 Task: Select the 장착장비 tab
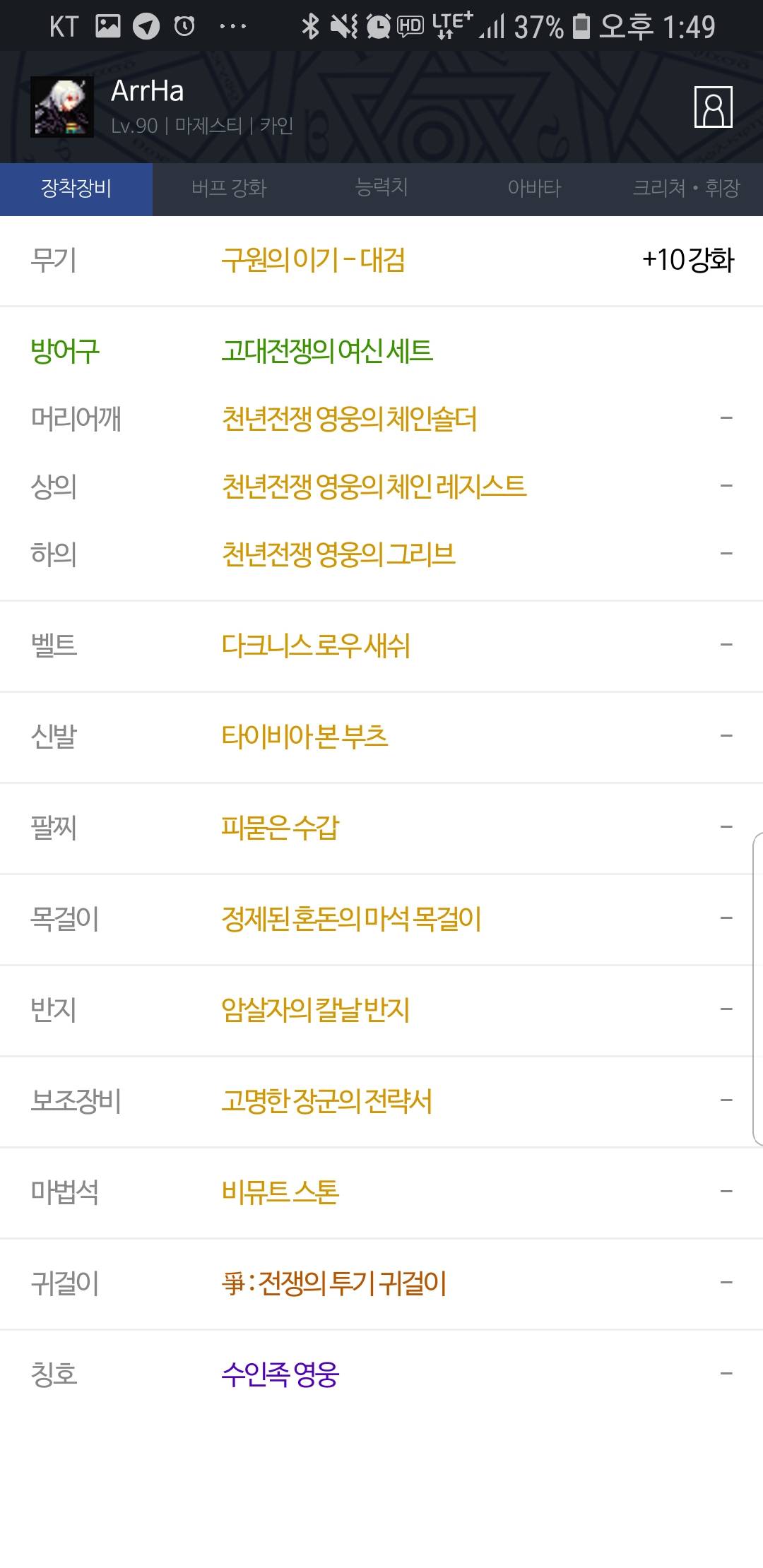[76, 189]
